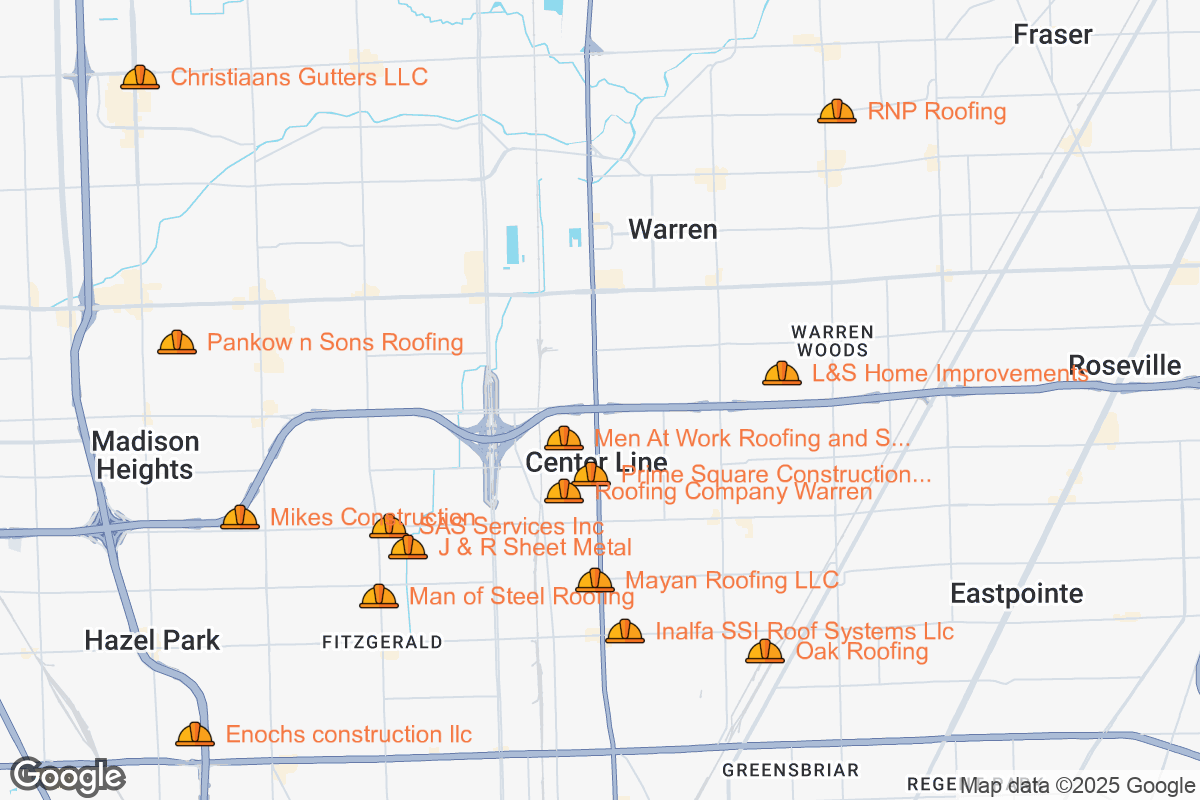
Task: Select the Christiaans Gutters LLC map pin
Action: [x=140, y=77]
